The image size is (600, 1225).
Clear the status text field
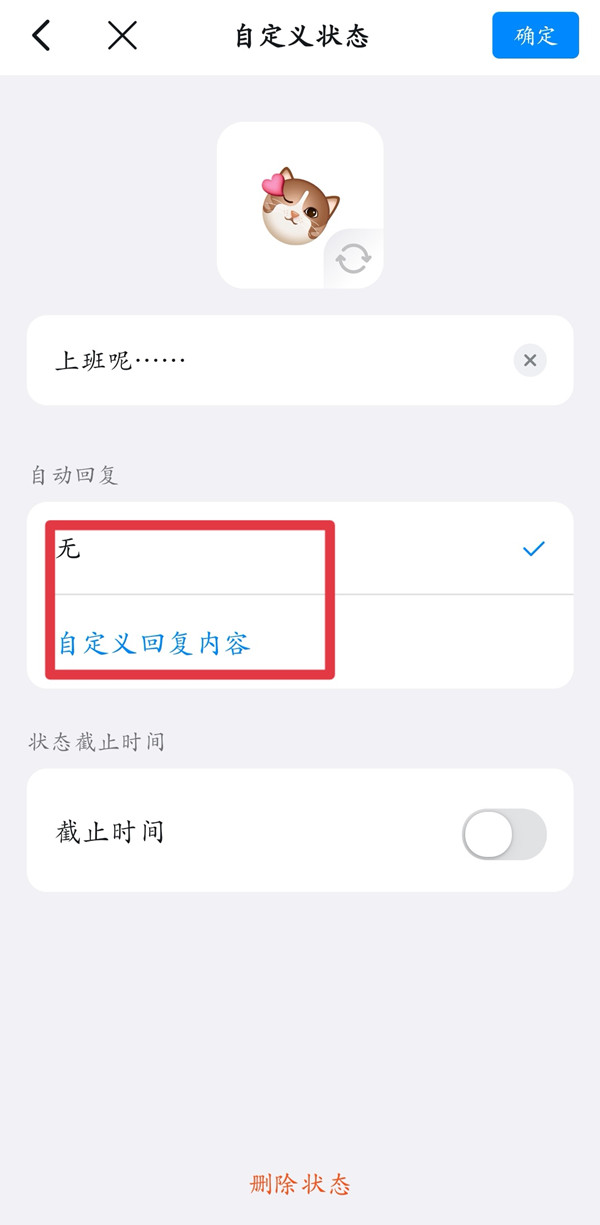tap(530, 360)
